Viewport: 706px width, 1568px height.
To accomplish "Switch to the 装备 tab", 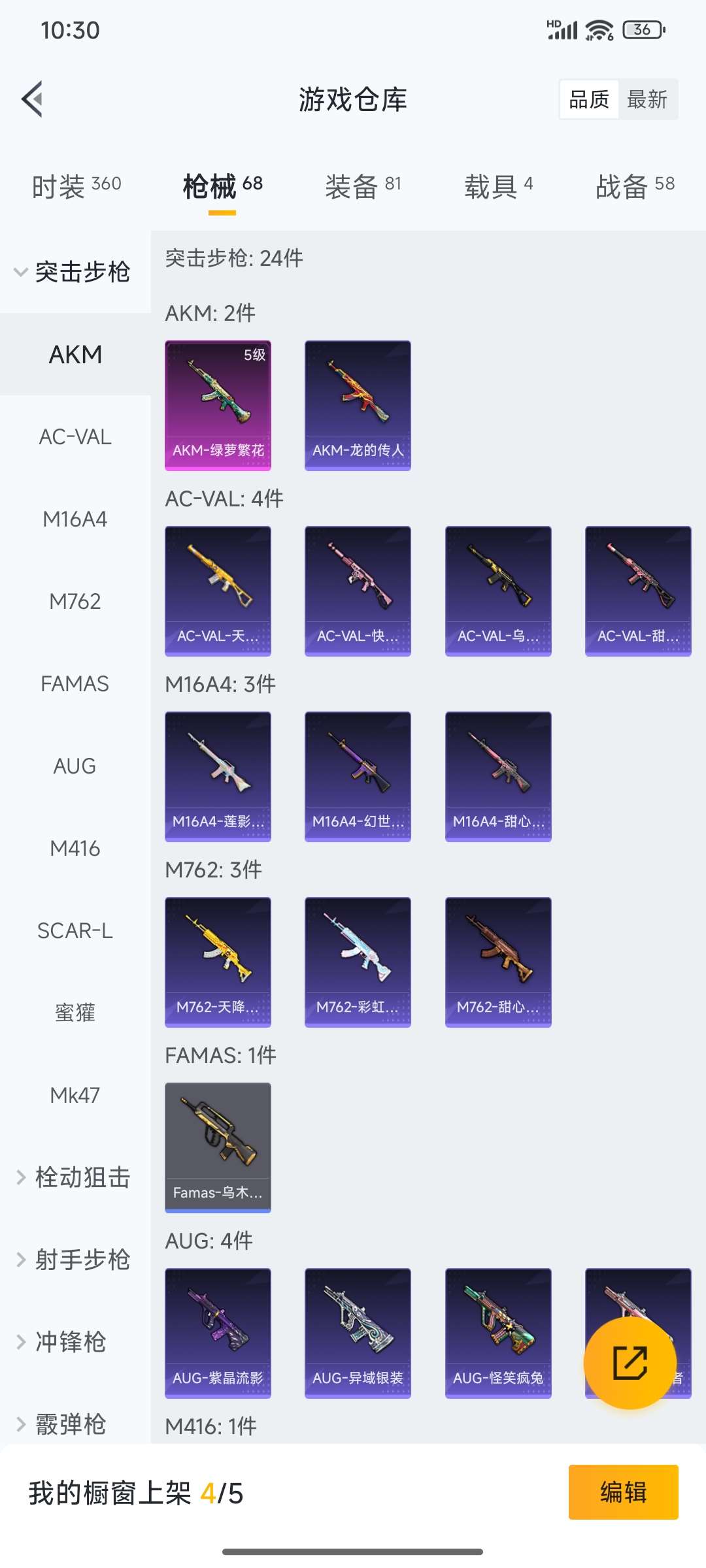I will click(x=363, y=186).
